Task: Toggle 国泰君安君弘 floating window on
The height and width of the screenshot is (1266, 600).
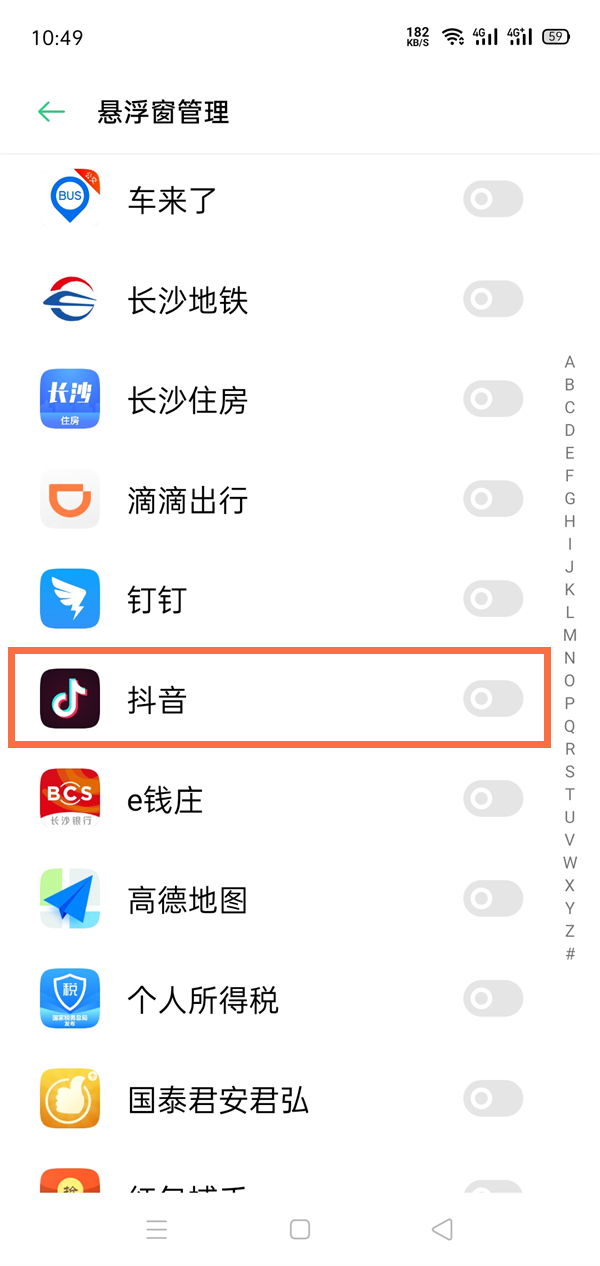Action: [493, 1100]
